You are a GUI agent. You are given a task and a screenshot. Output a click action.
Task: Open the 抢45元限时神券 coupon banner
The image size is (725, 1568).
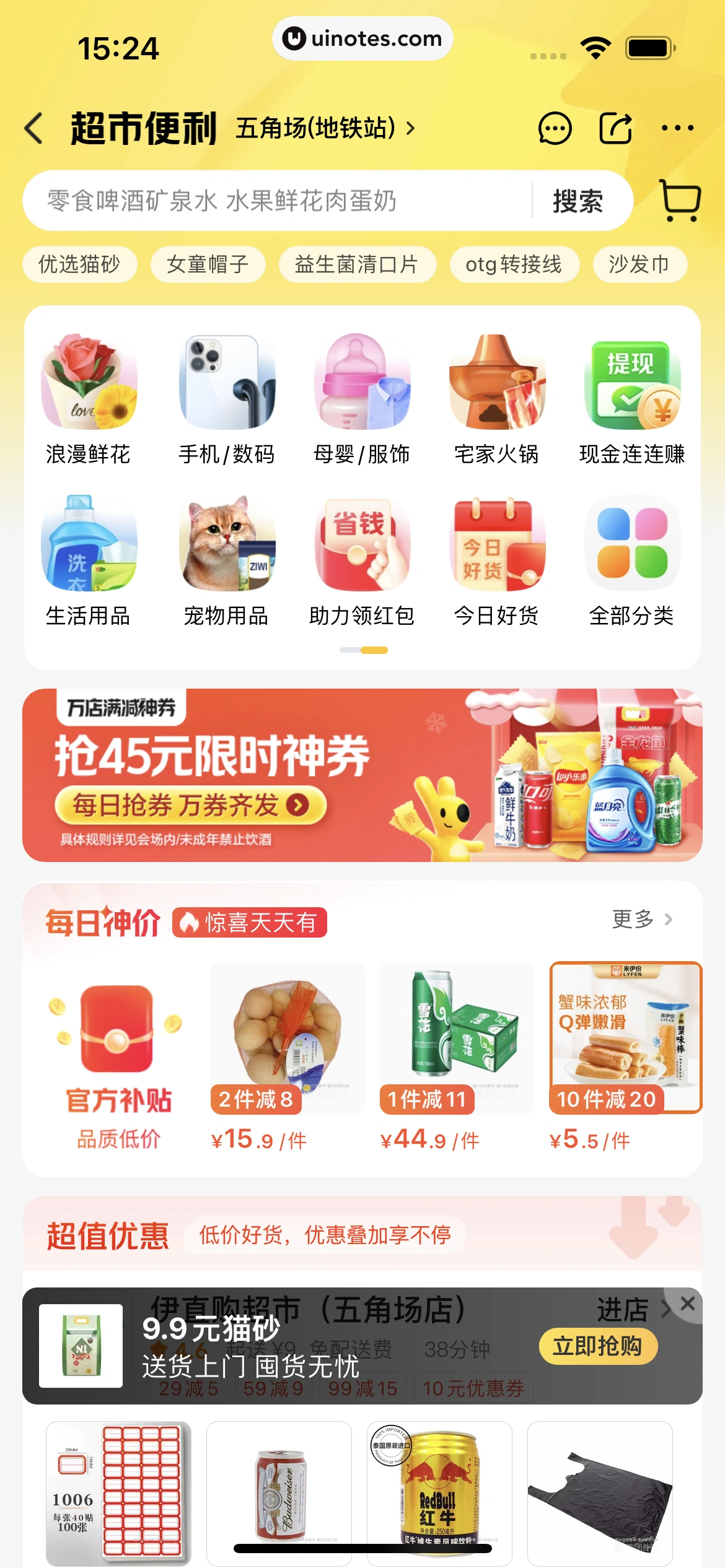point(362,775)
